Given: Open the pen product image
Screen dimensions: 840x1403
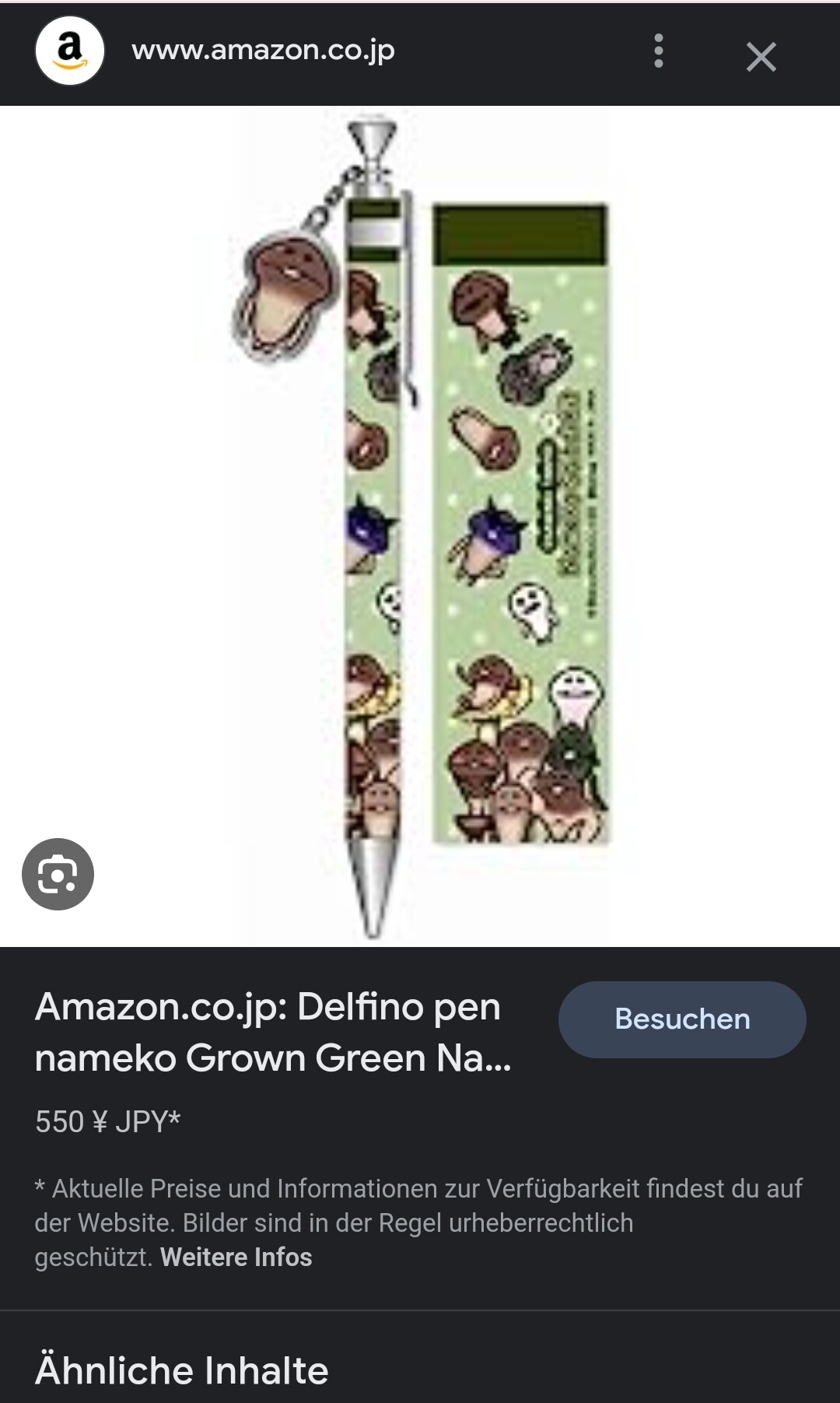Looking at the screenshot, I should pos(420,526).
